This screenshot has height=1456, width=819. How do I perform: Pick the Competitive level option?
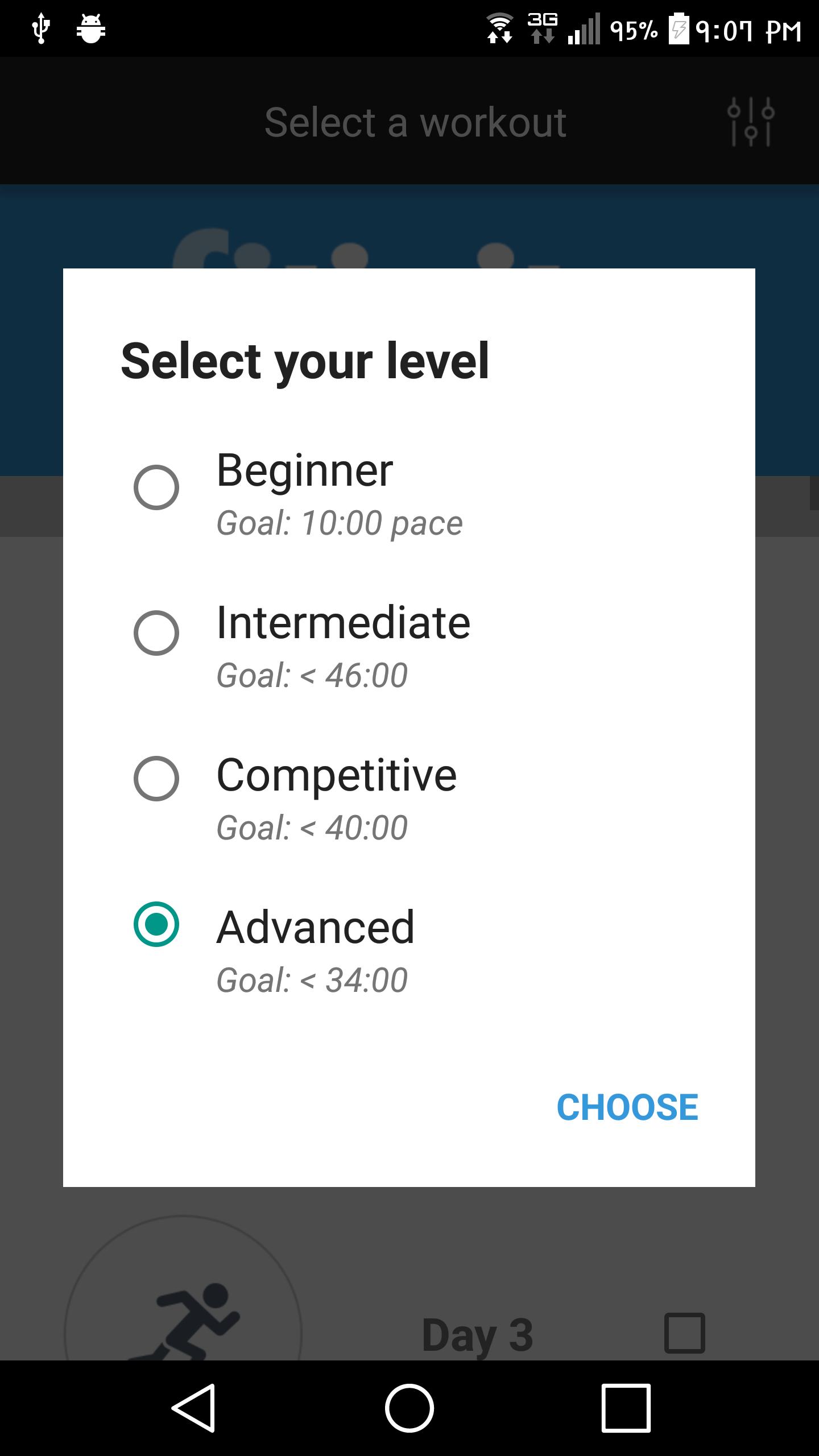point(156,779)
